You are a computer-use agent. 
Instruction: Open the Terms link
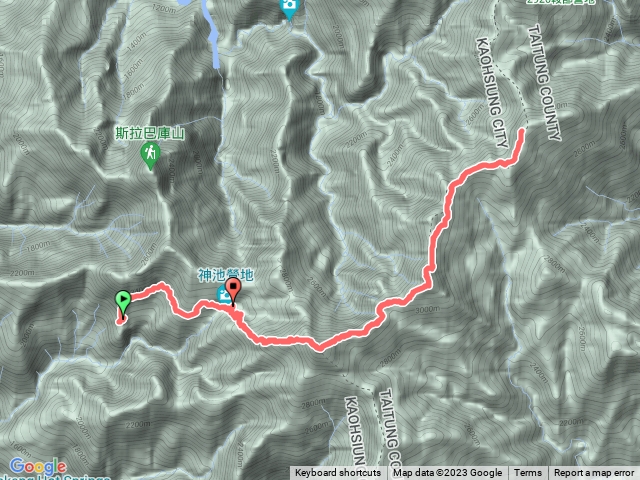click(528, 473)
